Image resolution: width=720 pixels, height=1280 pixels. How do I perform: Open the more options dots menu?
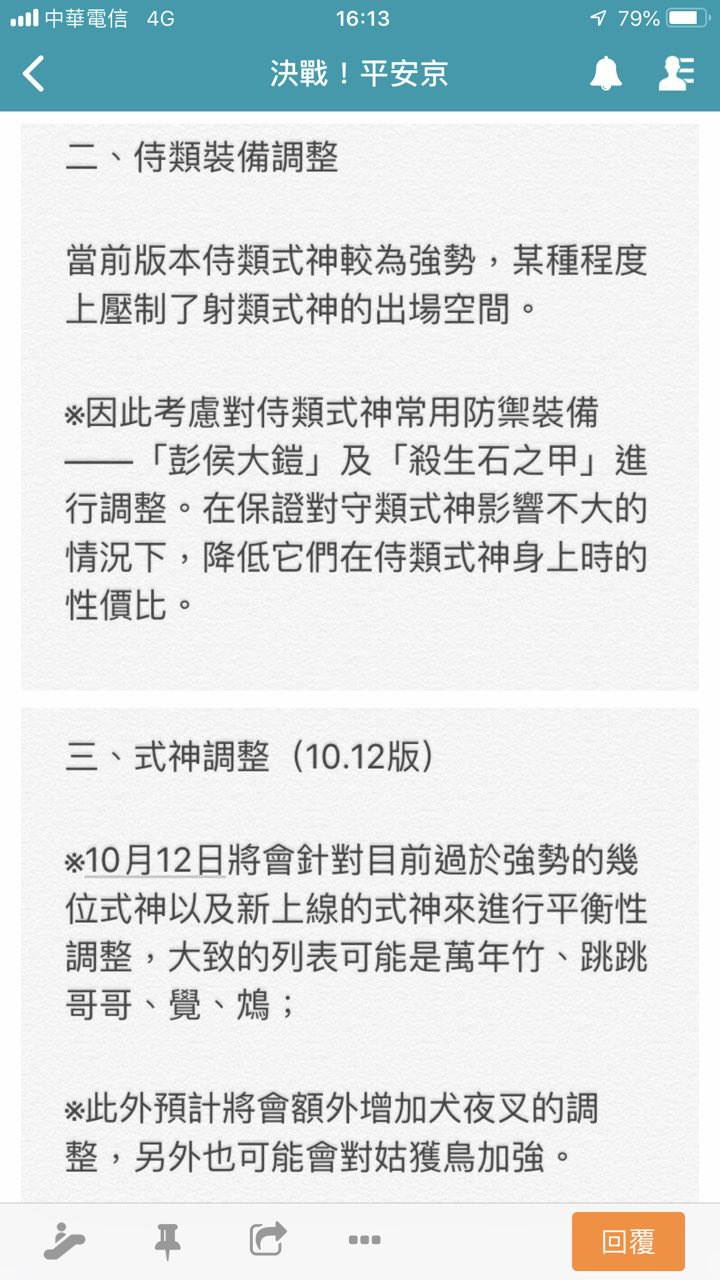[x=364, y=1241]
